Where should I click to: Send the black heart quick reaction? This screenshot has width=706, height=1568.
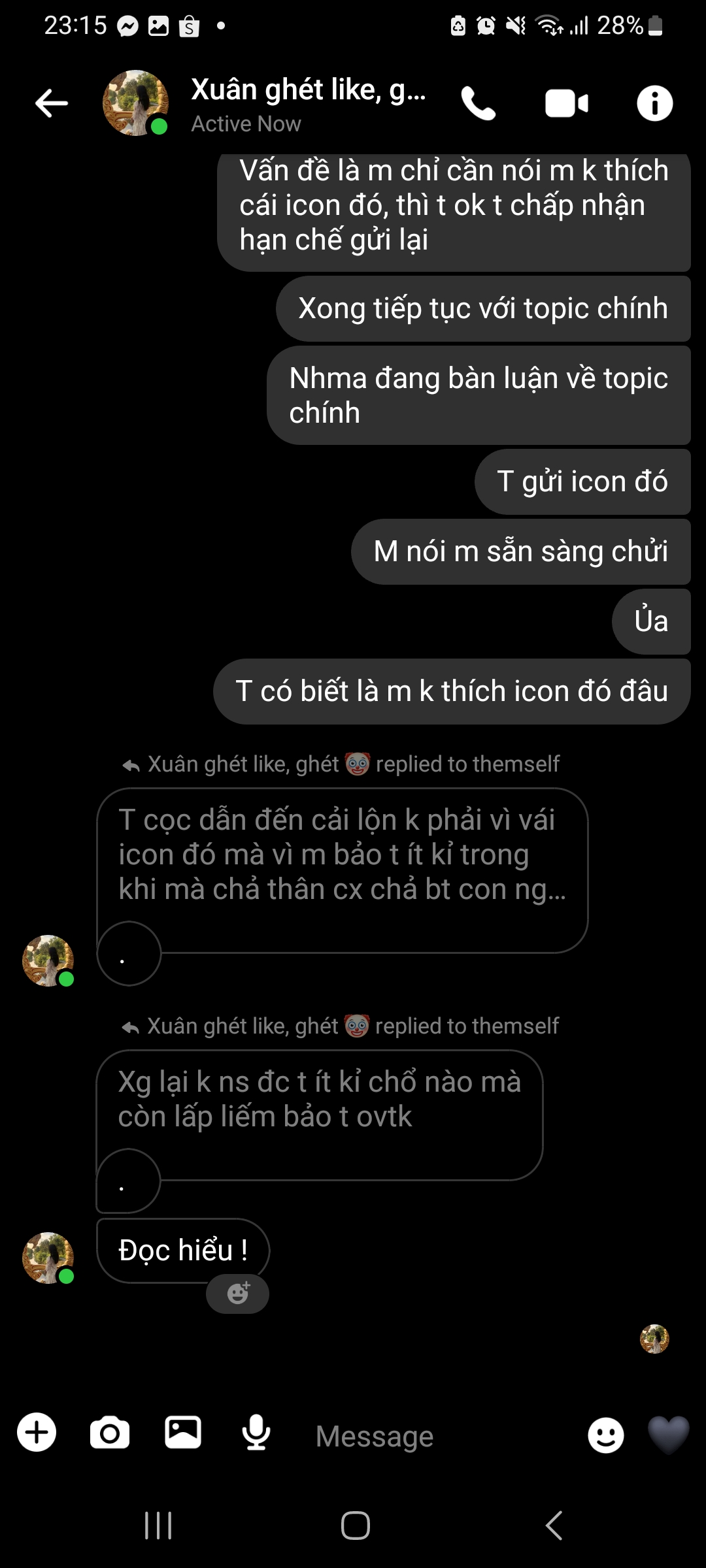(x=668, y=1433)
